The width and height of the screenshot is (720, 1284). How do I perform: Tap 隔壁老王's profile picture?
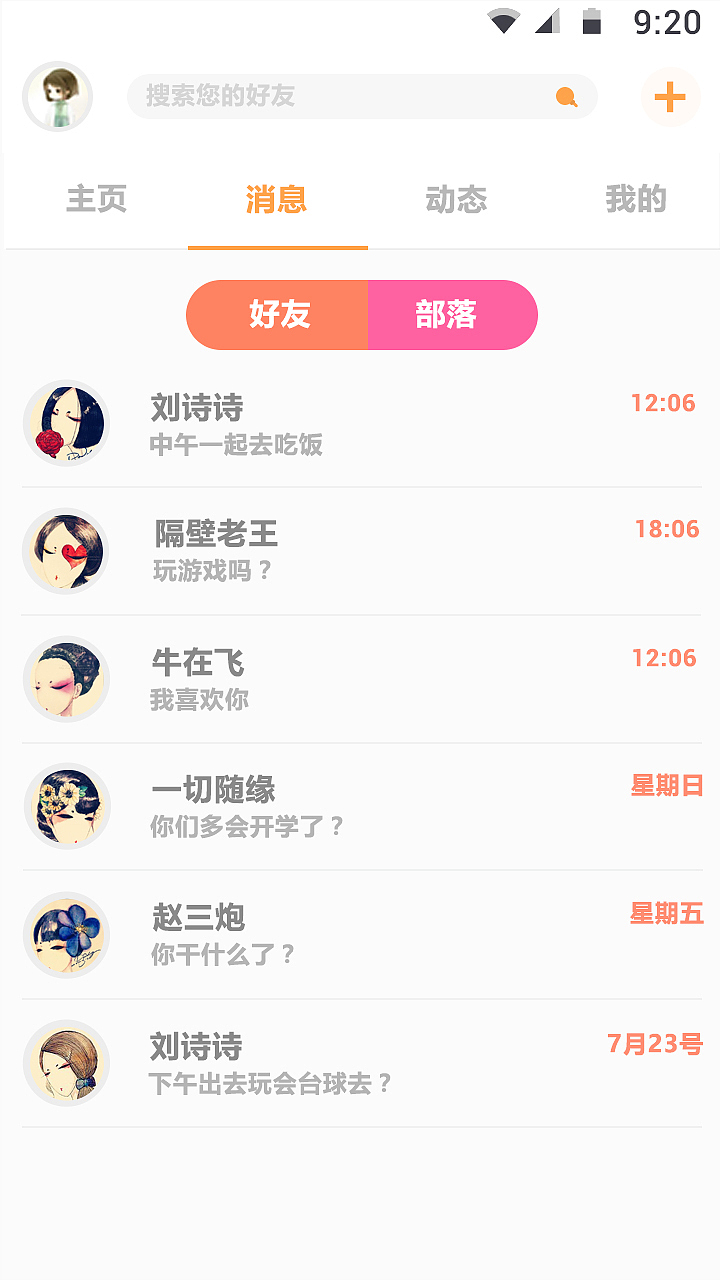pos(66,551)
